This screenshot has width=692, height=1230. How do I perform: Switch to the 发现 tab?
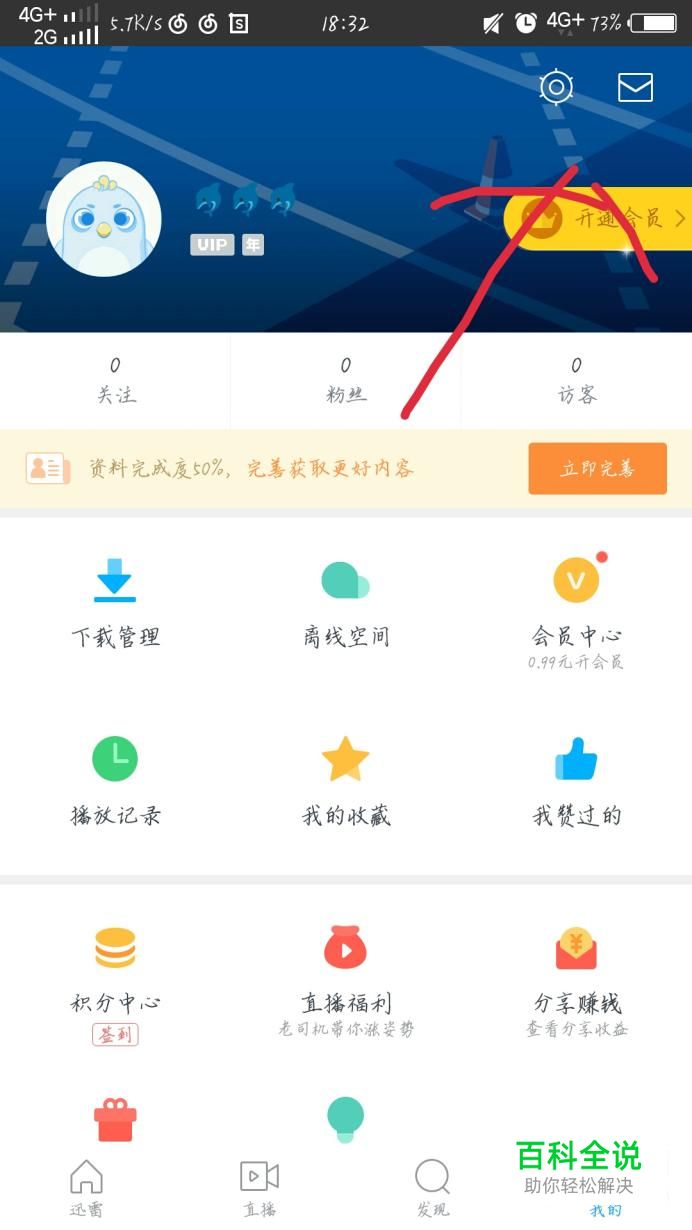tap(432, 1187)
